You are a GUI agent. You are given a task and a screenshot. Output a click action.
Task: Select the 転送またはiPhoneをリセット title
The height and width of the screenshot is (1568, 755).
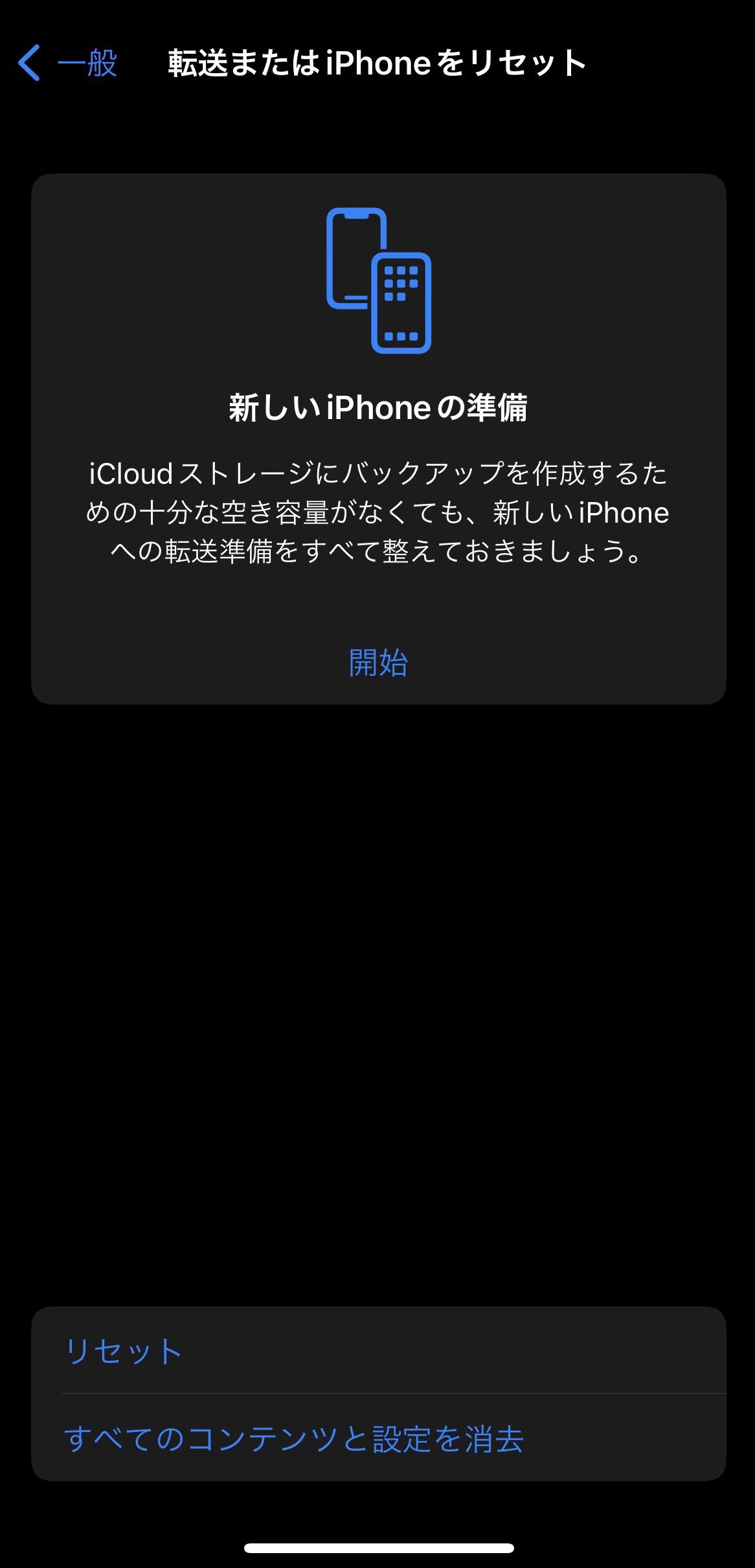376,62
